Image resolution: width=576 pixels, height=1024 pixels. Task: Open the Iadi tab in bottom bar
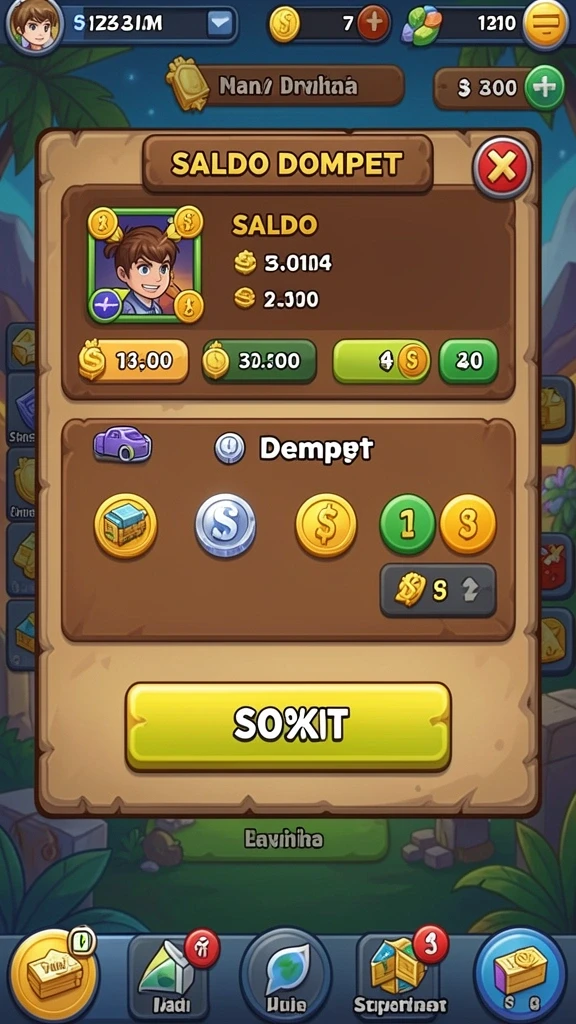[170, 975]
